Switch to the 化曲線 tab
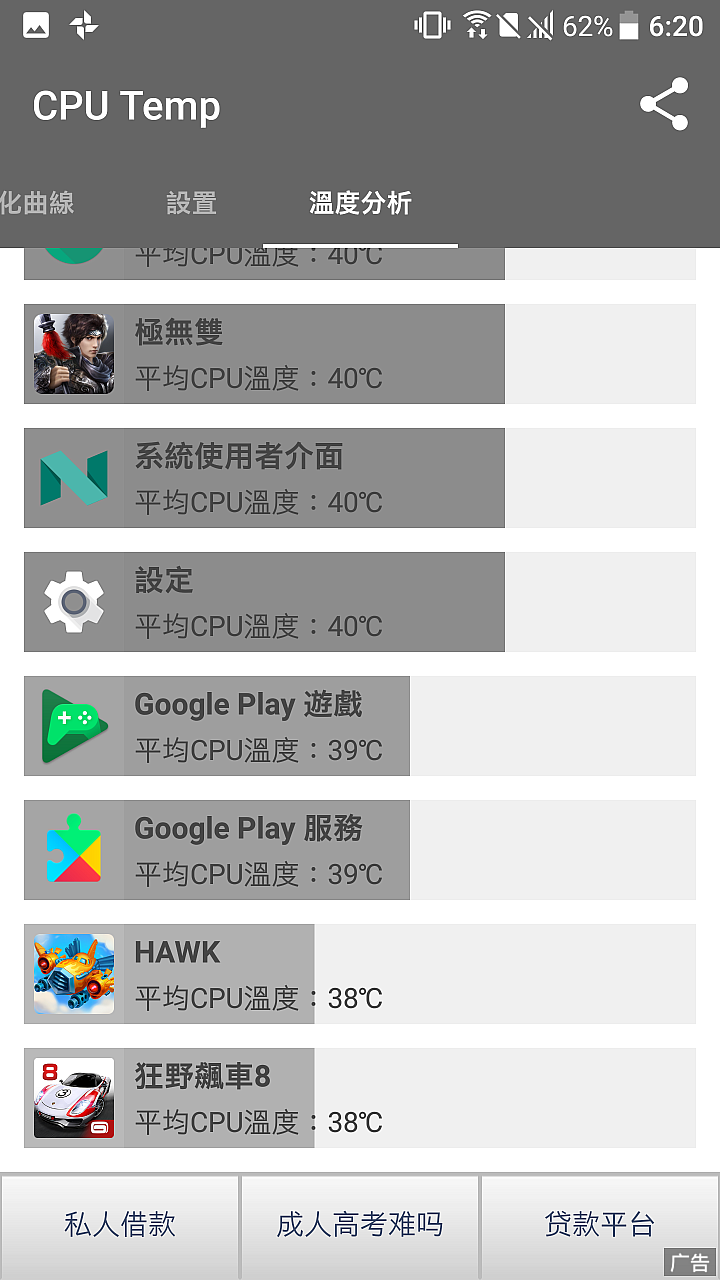The height and width of the screenshot is (1280, 720). [38, 203]
